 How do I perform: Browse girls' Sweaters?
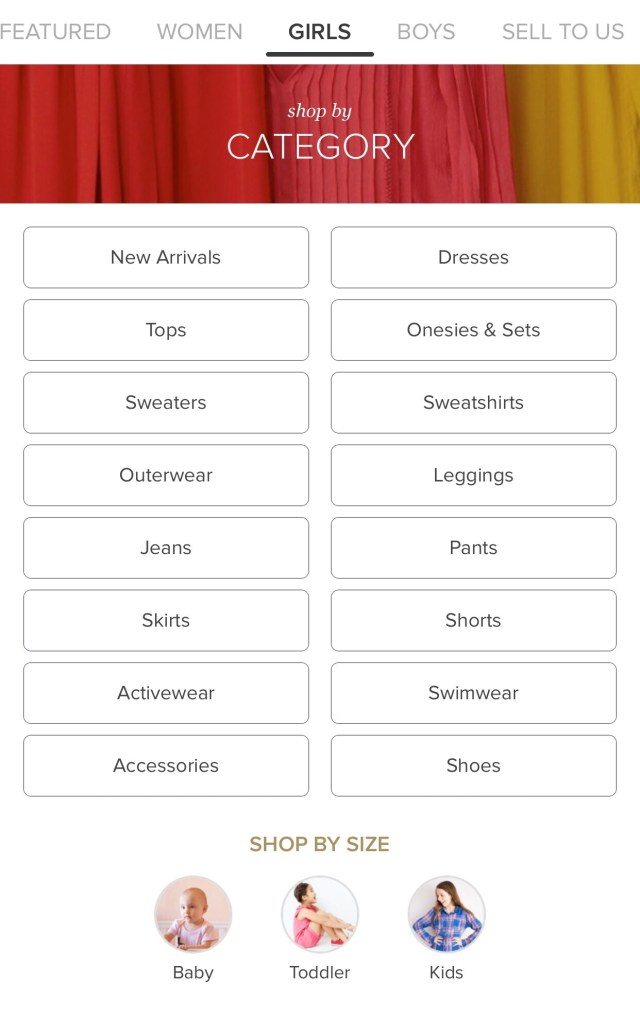tap(166, 403)
